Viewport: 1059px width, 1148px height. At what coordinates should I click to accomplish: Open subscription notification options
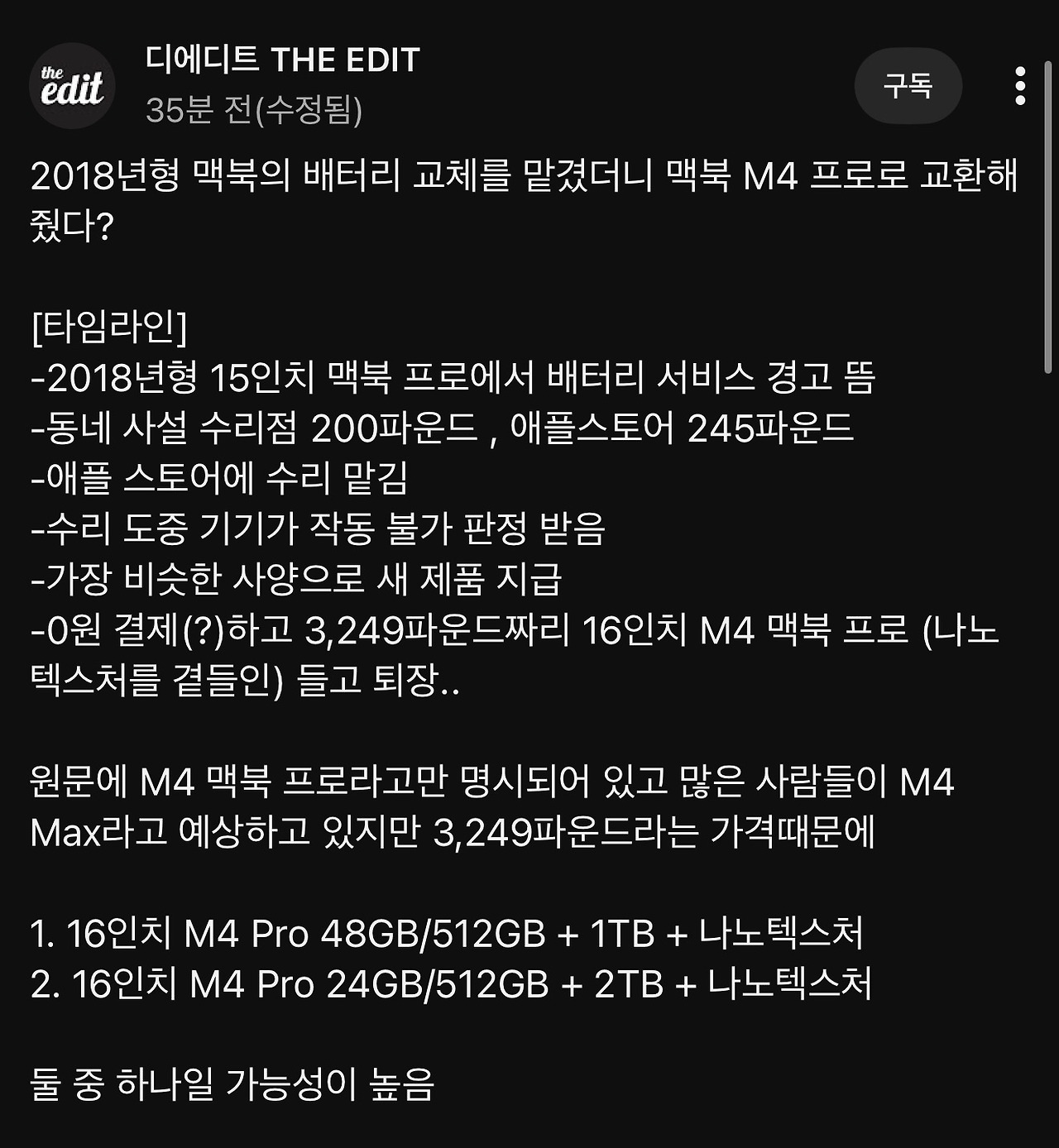(x=910, y=85)
